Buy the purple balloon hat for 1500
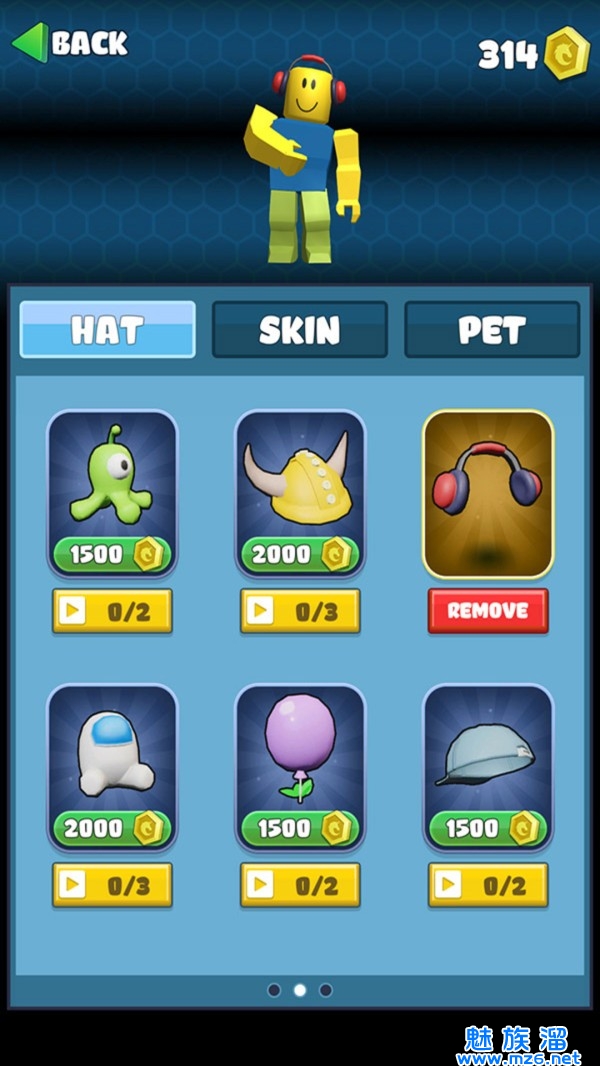 pos(300,828)
